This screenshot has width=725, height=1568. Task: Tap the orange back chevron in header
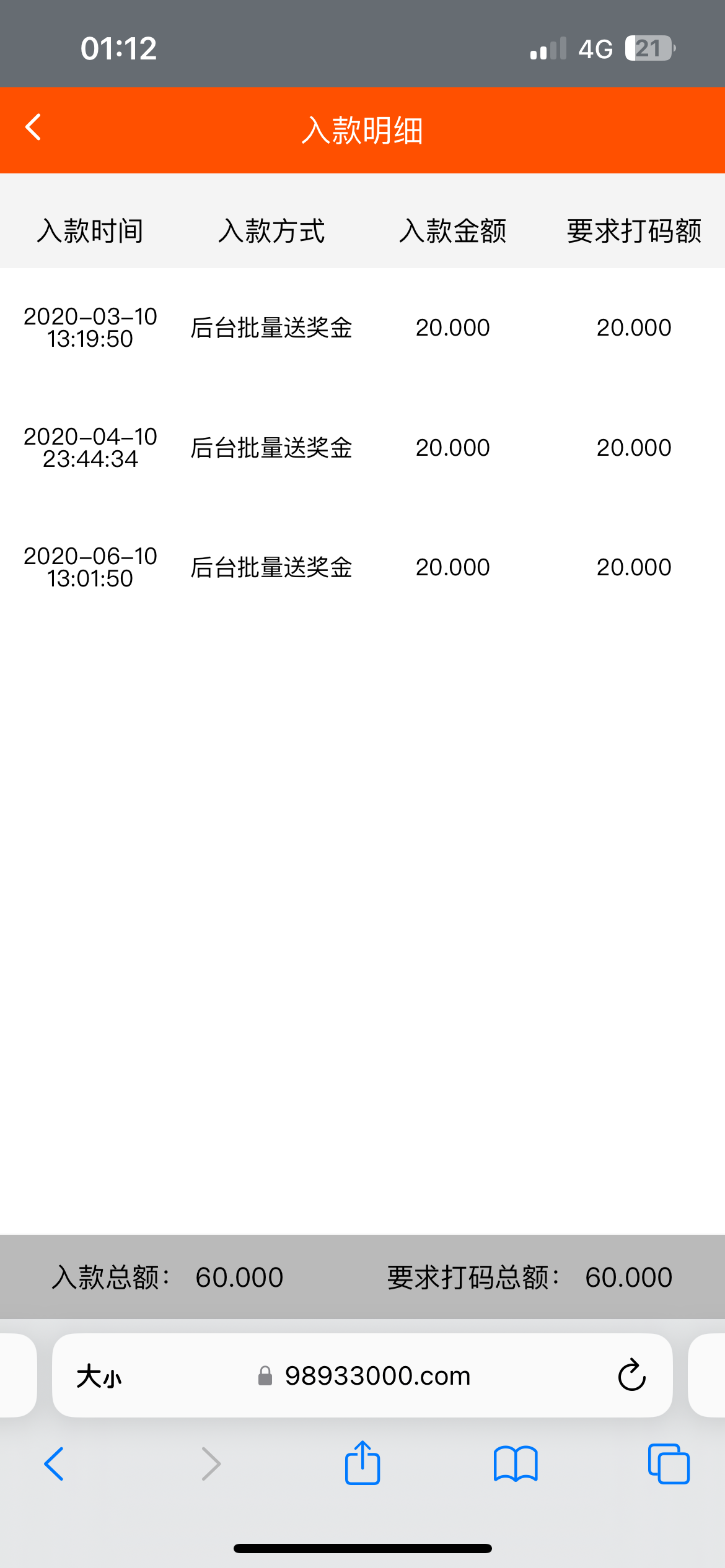[33, 128]
